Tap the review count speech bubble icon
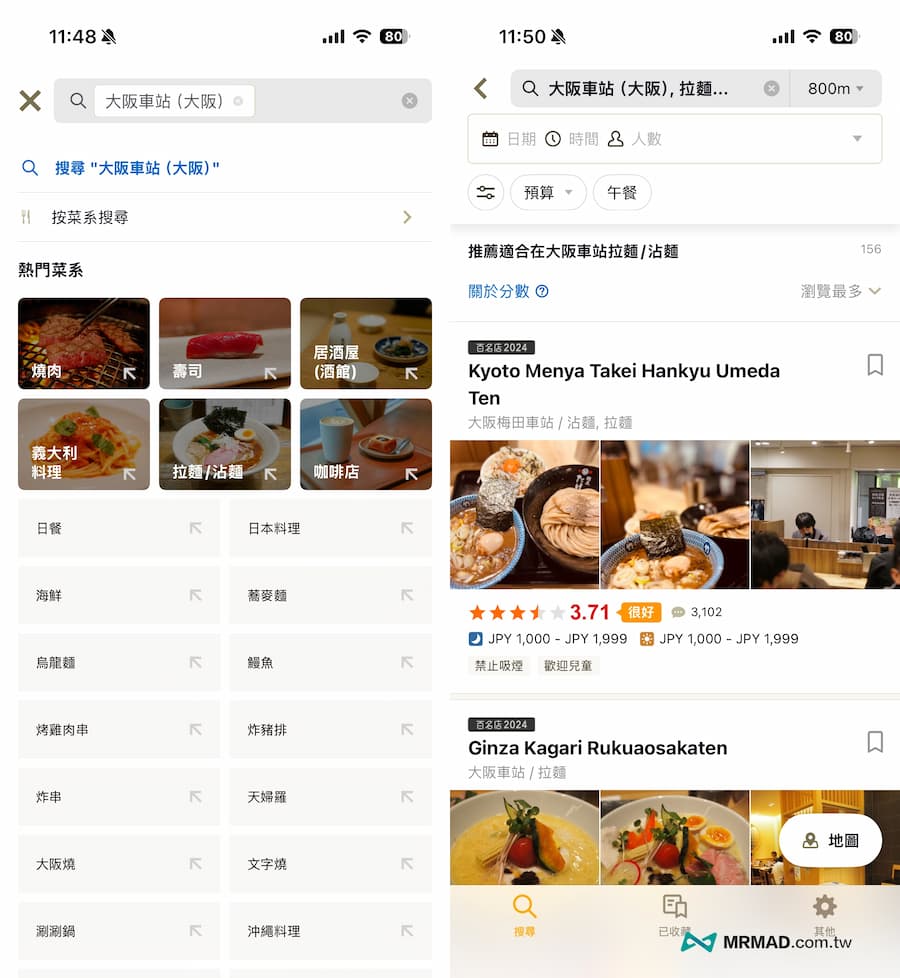900x978 pixels. 678,611
